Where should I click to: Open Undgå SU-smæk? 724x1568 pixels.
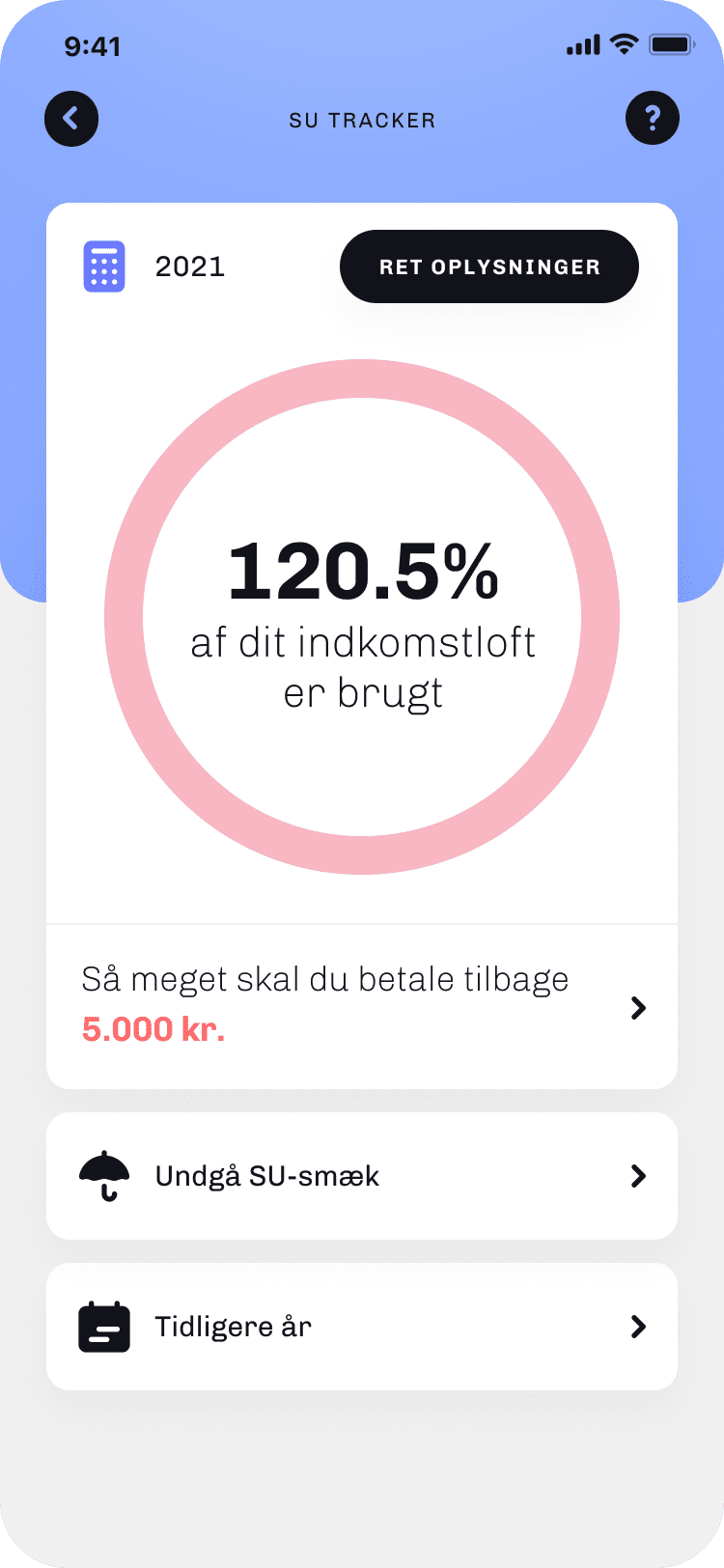click(x=362, y=1176)
